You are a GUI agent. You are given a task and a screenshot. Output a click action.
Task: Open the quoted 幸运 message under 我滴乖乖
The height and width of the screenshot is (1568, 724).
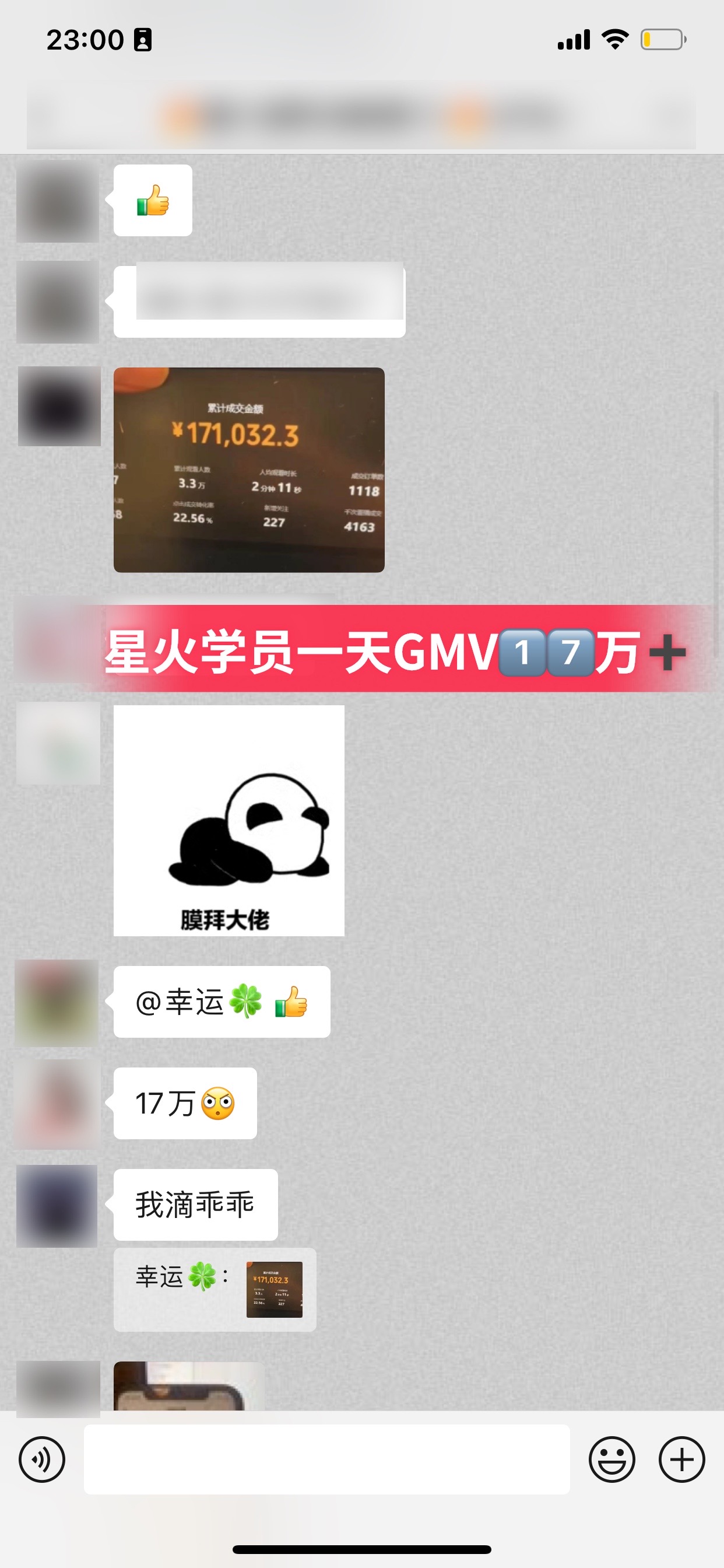[x=215, y=1289]
